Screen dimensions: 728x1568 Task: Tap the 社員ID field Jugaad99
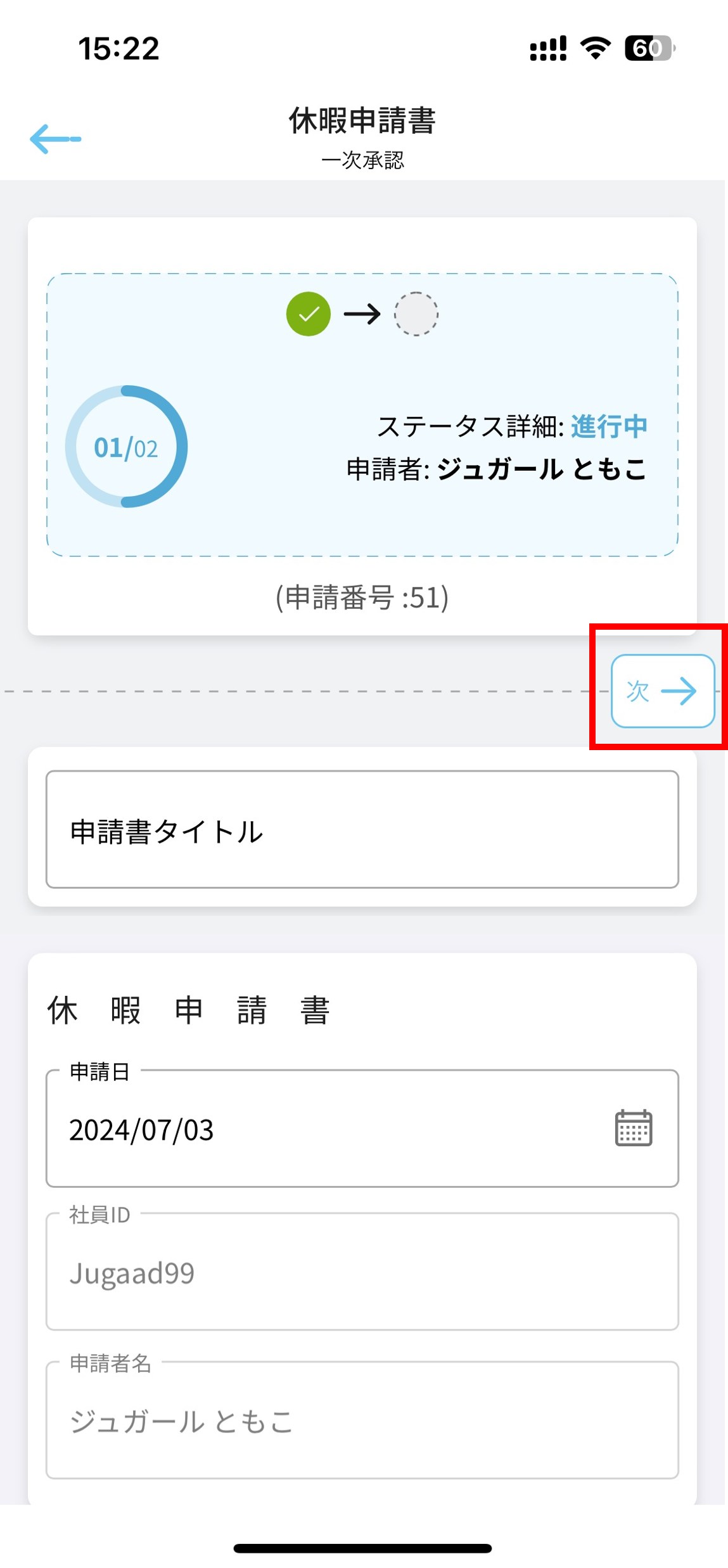[x=362, y=1272]
